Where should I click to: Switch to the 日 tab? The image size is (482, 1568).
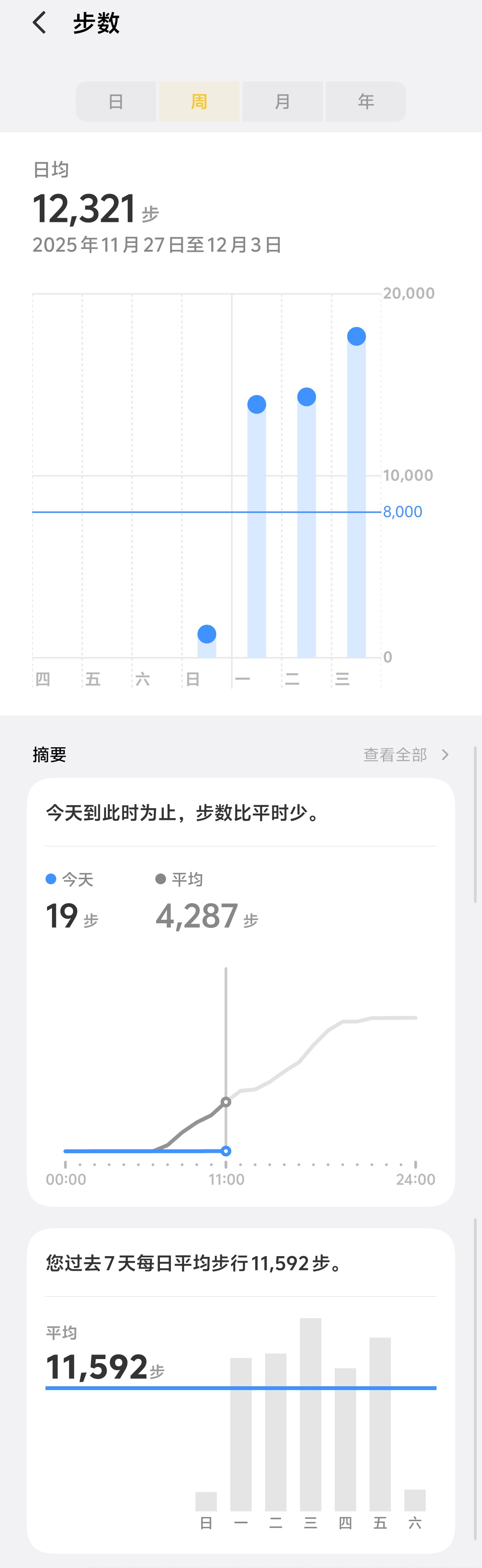116,102
